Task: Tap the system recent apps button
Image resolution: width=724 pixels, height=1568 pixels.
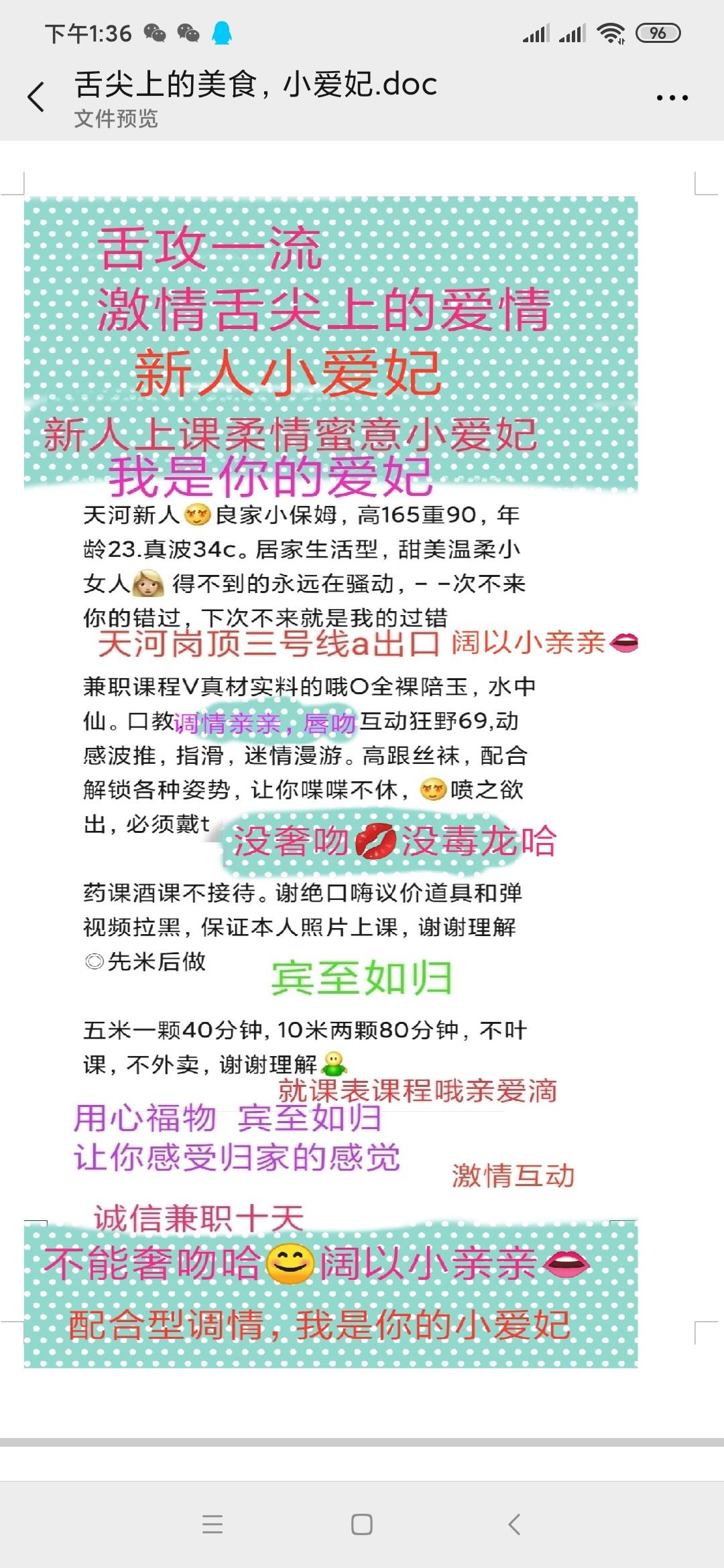Action: point(213,1524)
